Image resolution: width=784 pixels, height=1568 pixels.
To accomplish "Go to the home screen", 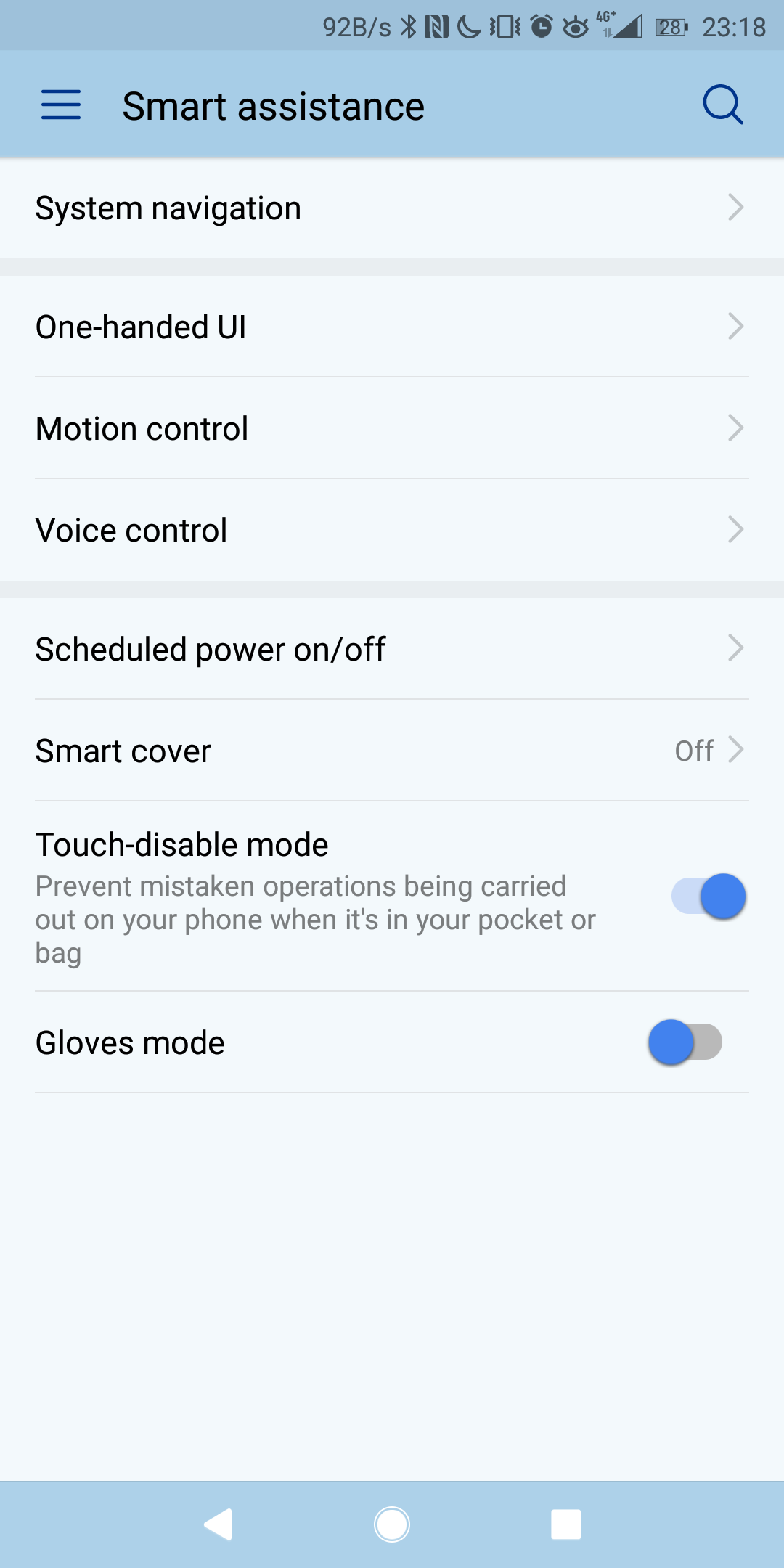I will (392, 1524).
